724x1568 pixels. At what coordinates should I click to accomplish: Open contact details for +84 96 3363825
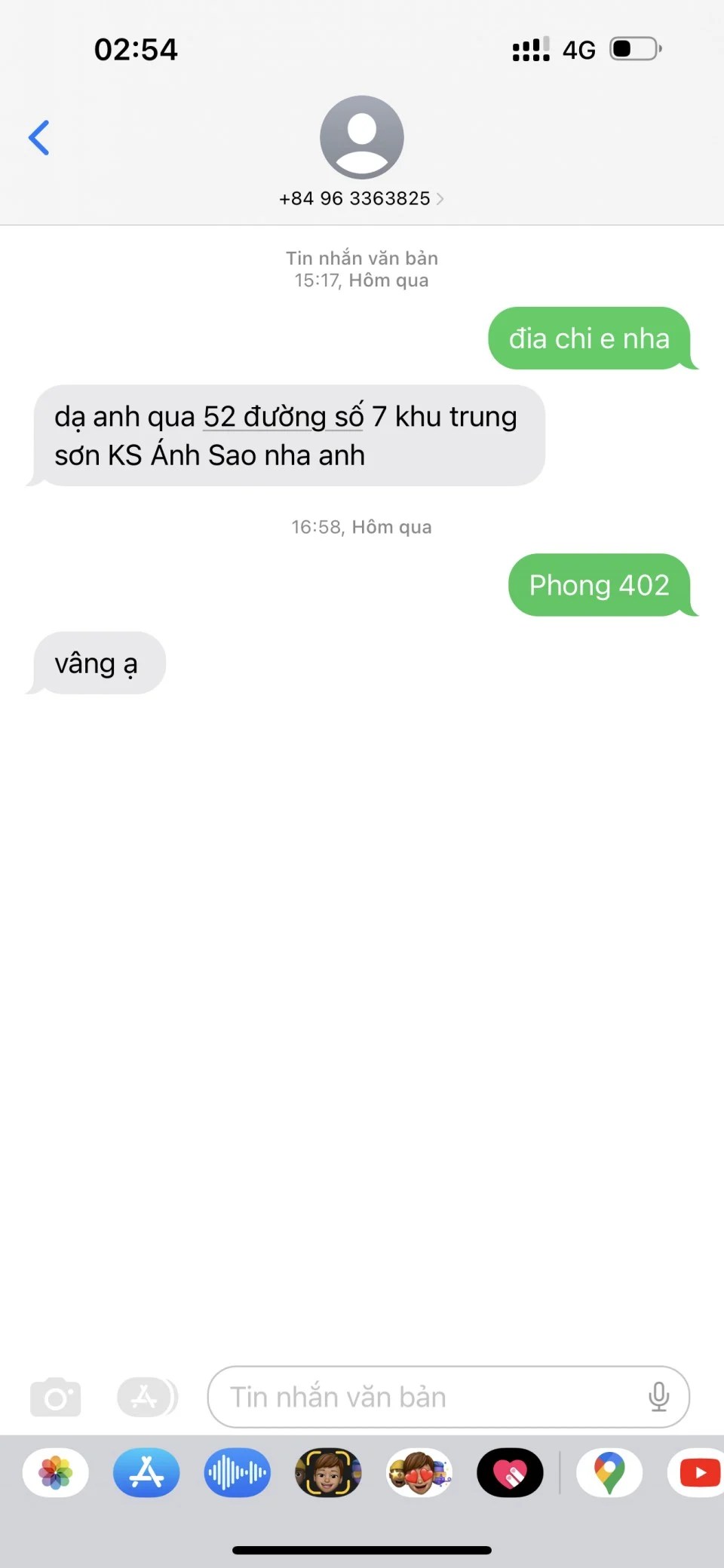point(361,198)
